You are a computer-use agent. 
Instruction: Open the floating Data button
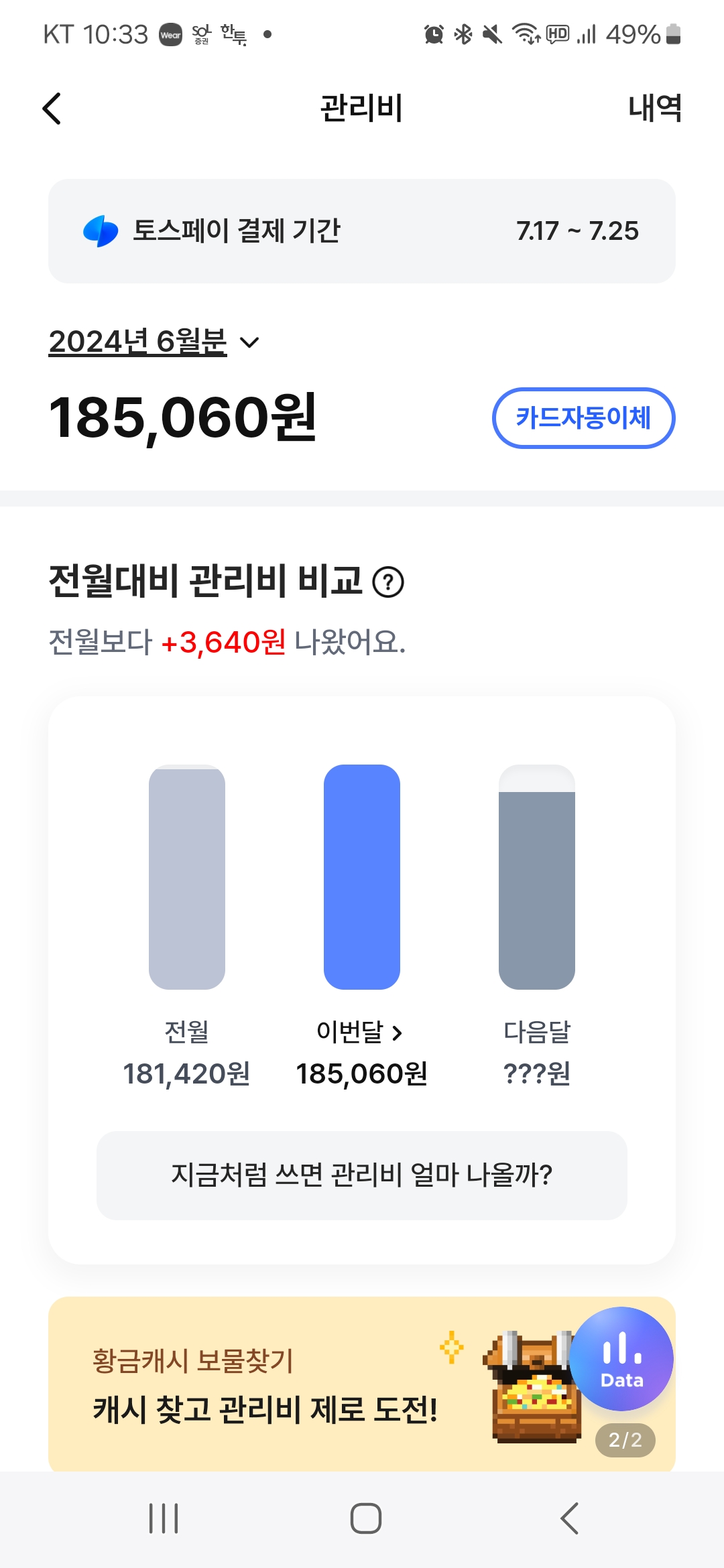621,1359
